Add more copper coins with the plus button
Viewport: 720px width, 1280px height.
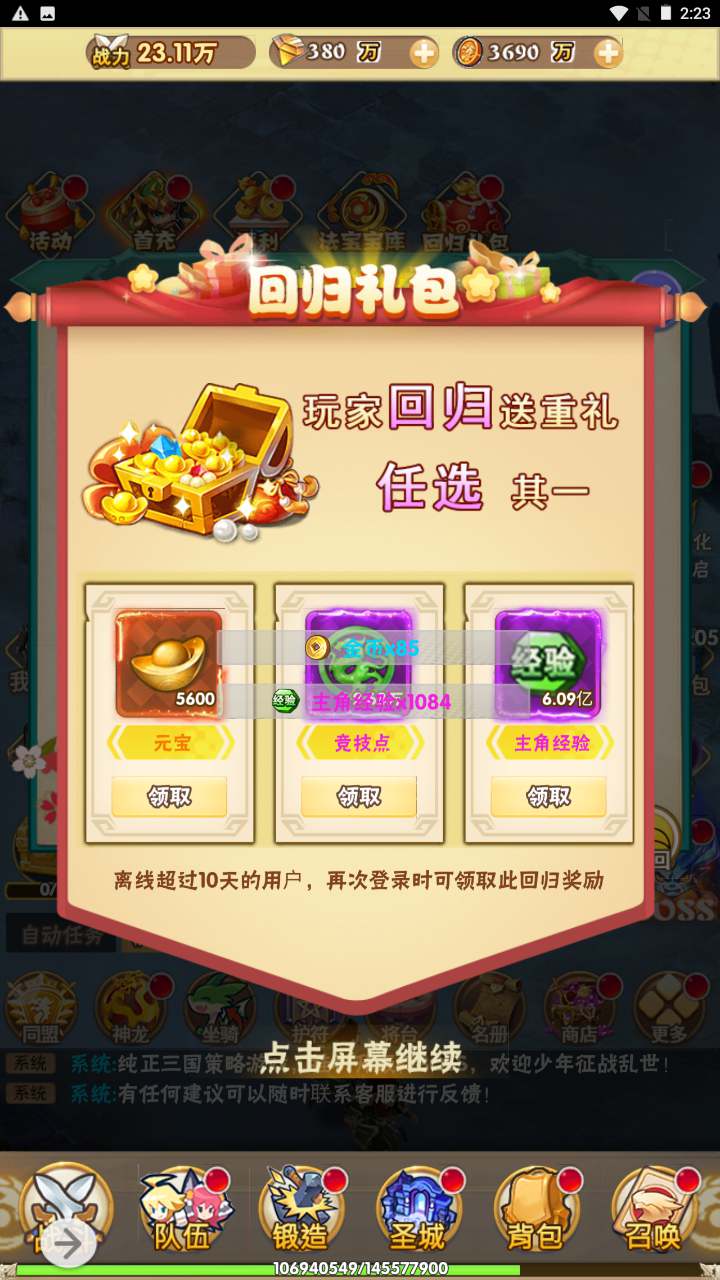click(x=608, y=53)
